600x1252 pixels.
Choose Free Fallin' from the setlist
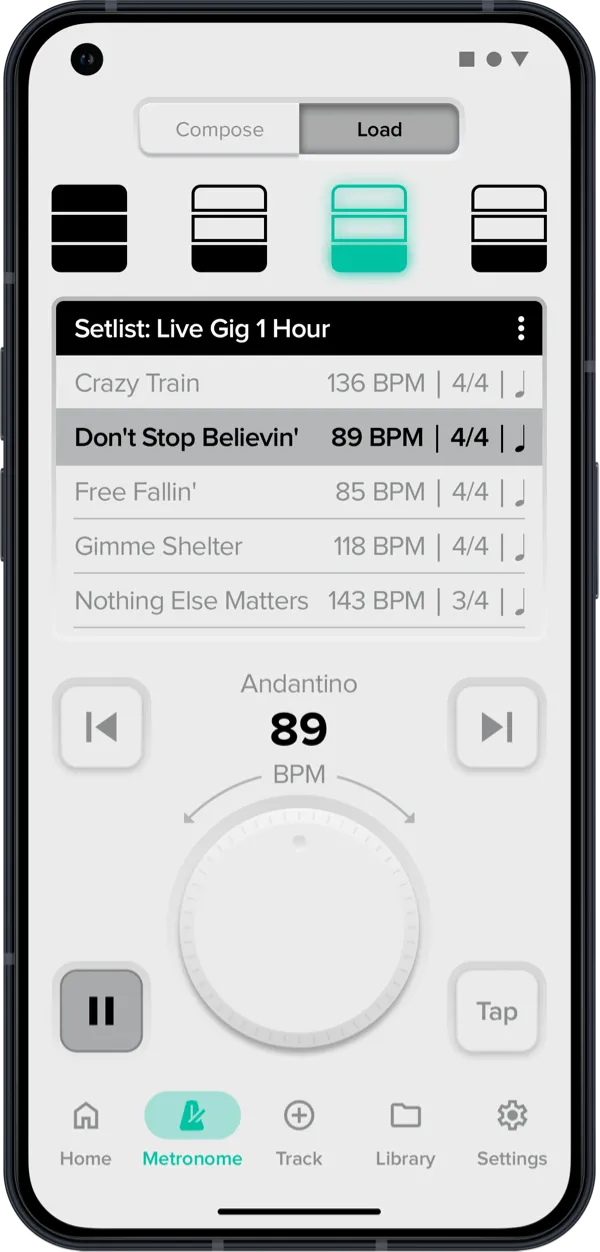(x=298, y=492)
